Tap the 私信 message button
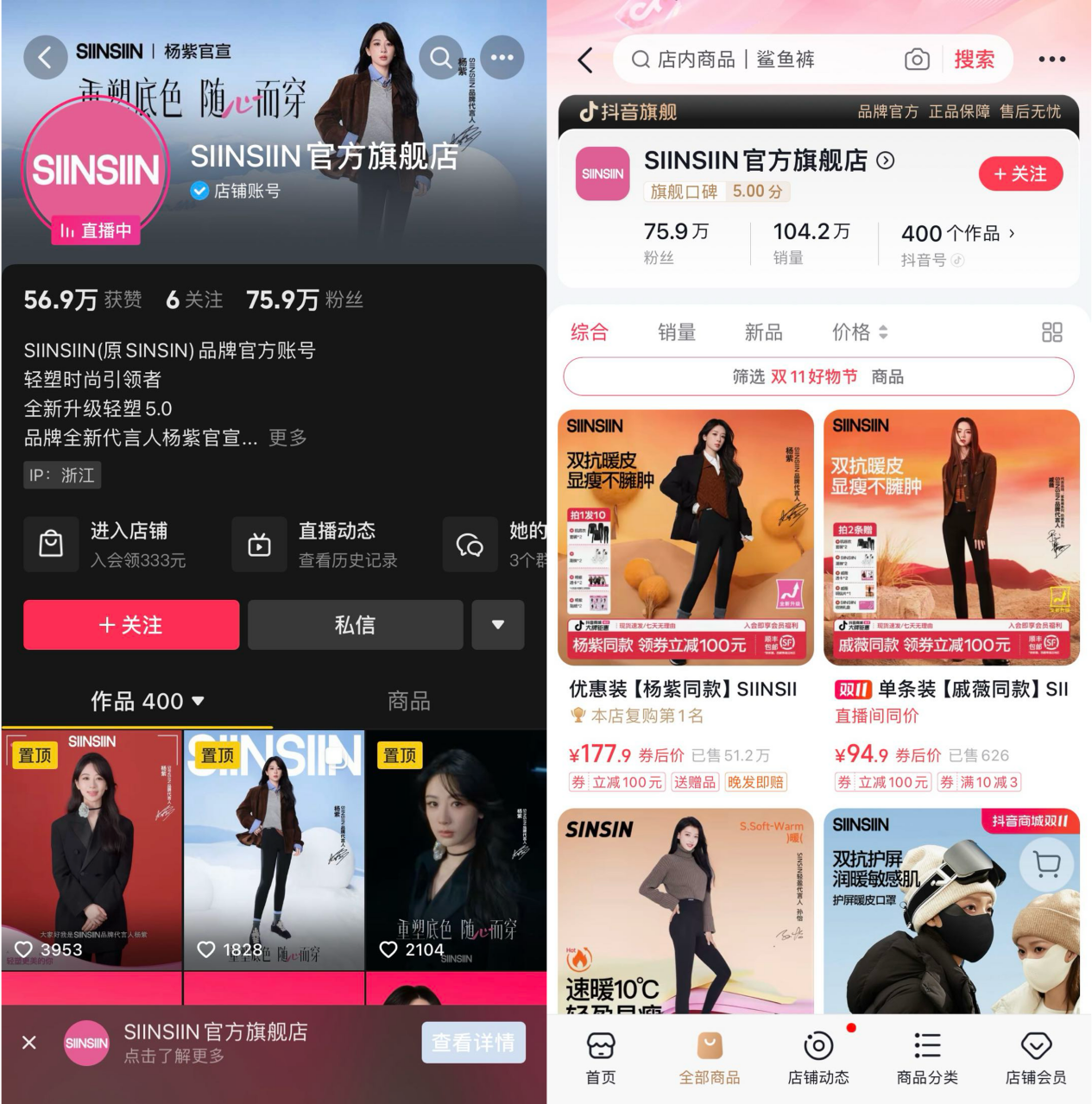This screenshot has width=1092, height=1104. 355,625
